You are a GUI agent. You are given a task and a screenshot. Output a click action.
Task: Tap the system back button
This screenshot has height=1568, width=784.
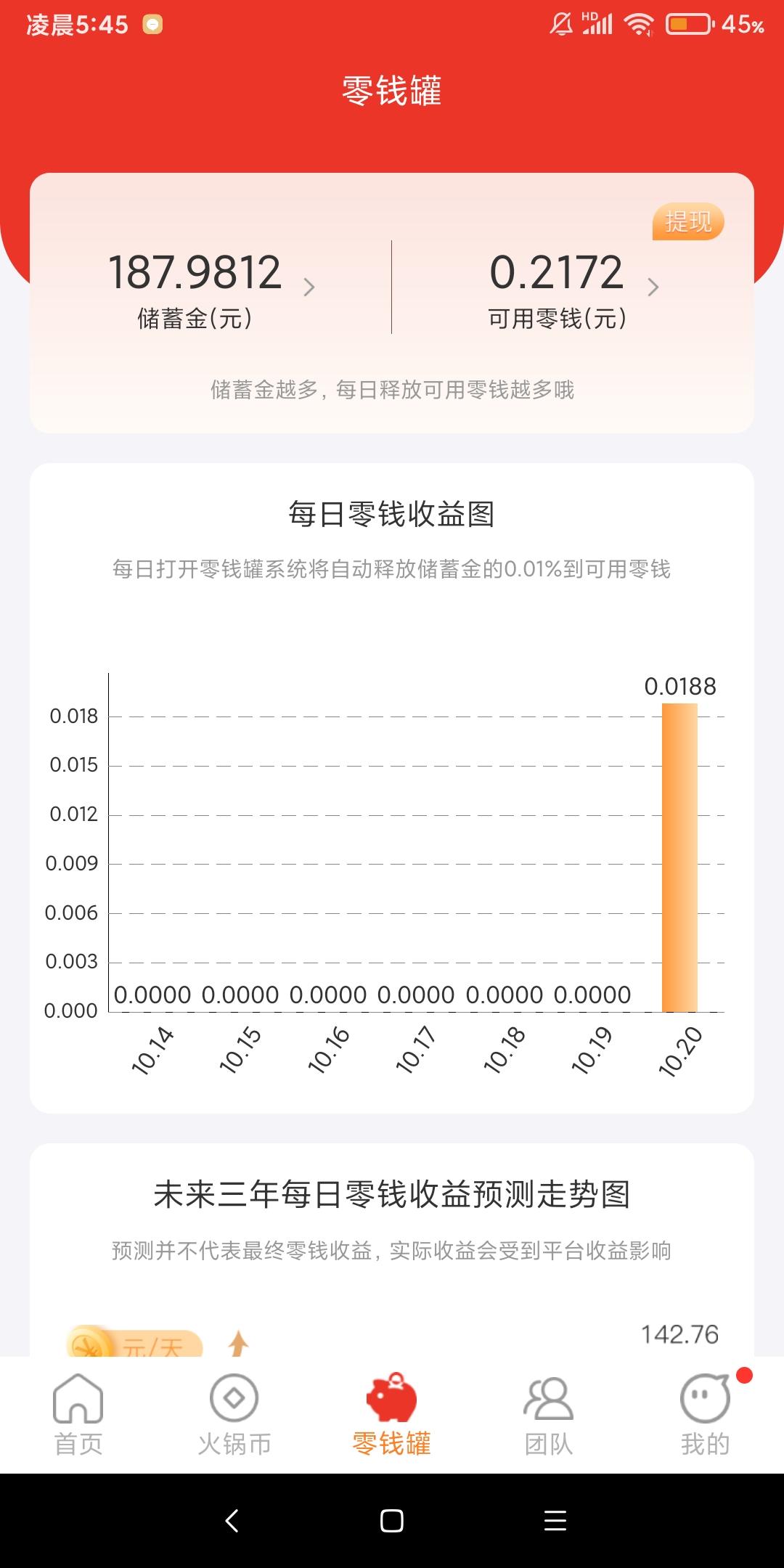pos(232,1521)
